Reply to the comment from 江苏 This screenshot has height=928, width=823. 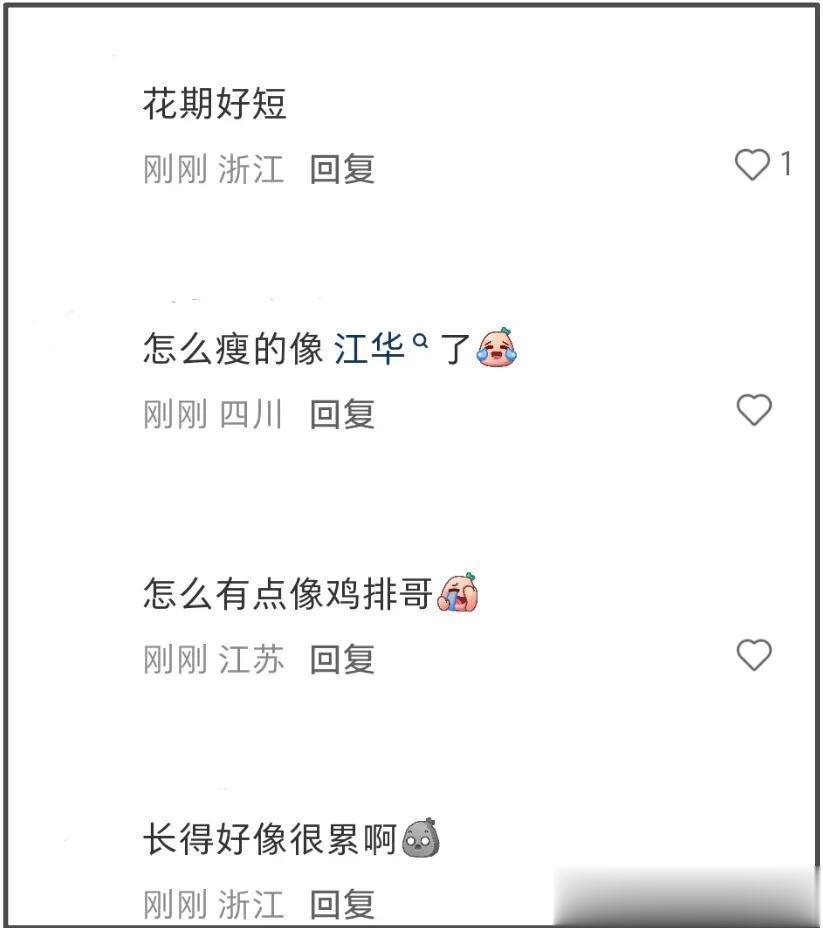[342, 659]
